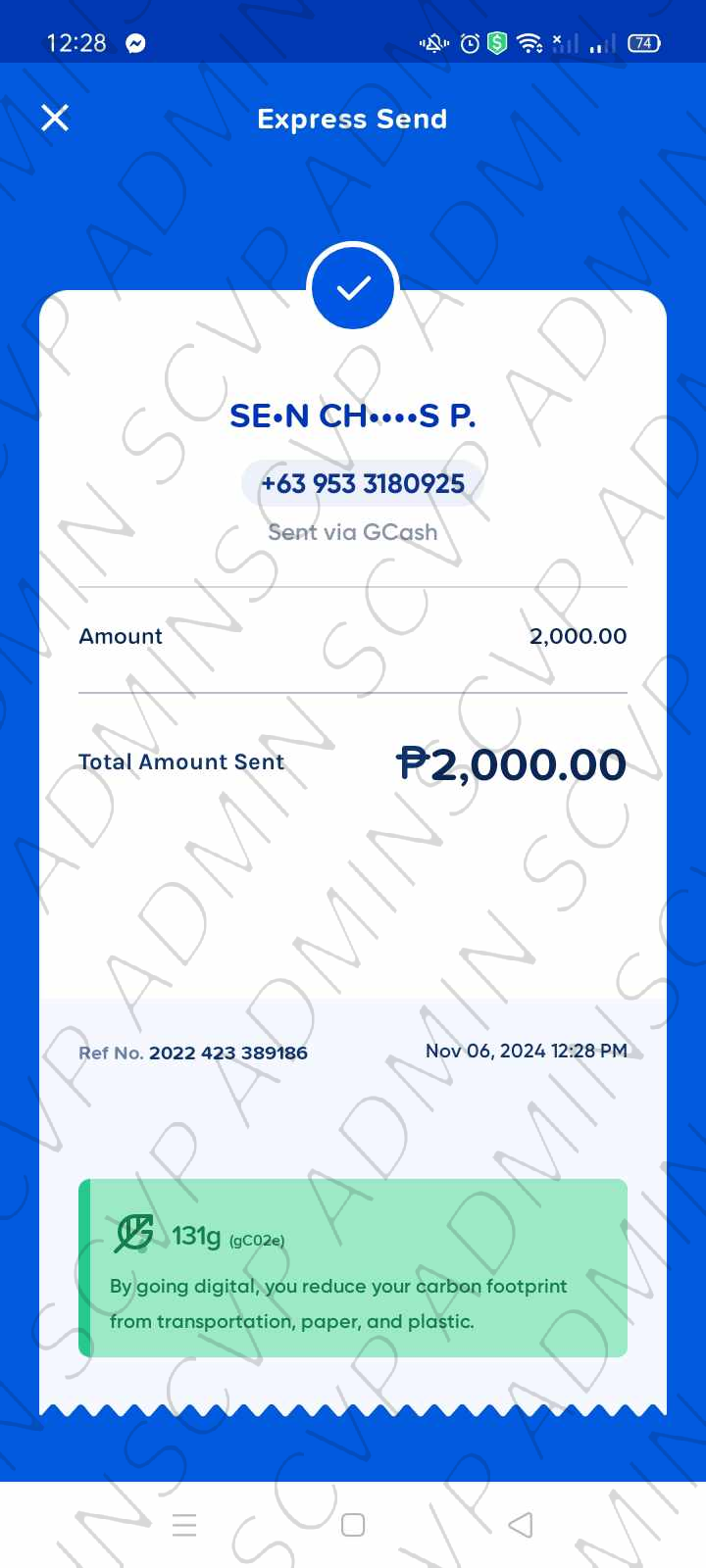Close the Express Send receipt
This screenshot has width=706, height=1568.
[x=55, y=119]
